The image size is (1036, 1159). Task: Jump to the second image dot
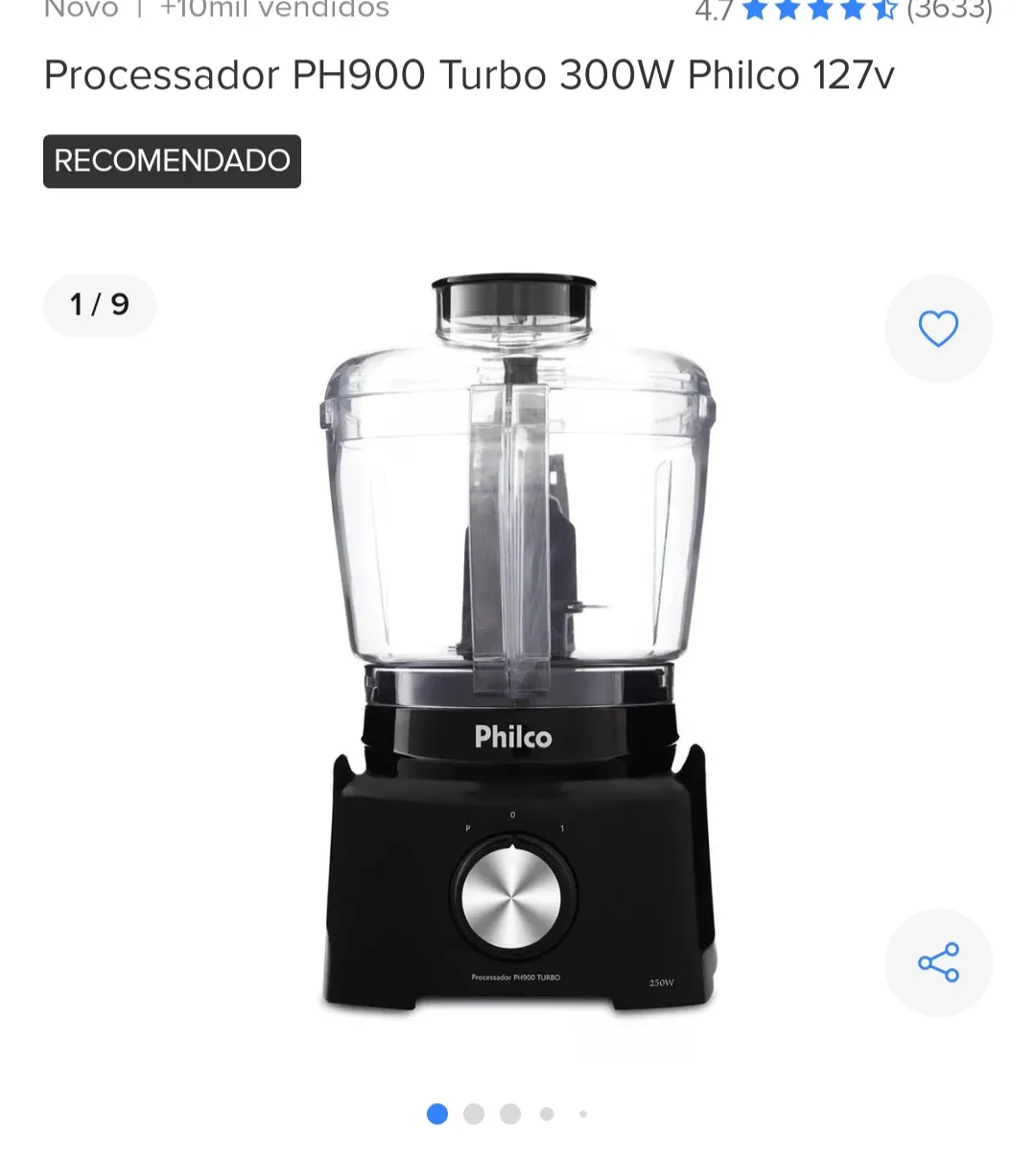474,1114
